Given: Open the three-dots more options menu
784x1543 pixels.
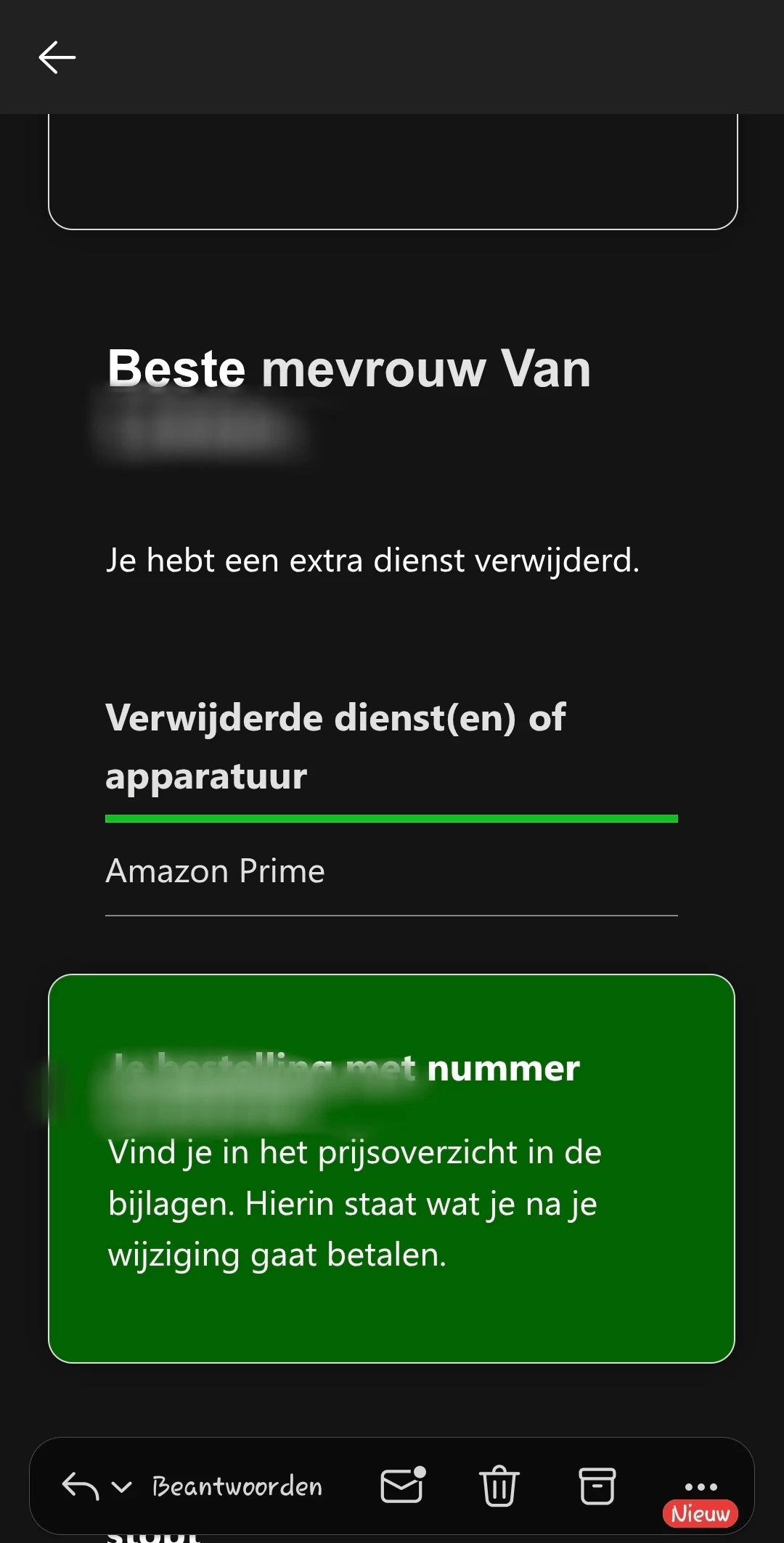Looking at the screenshot, I should coord(701,1486).
